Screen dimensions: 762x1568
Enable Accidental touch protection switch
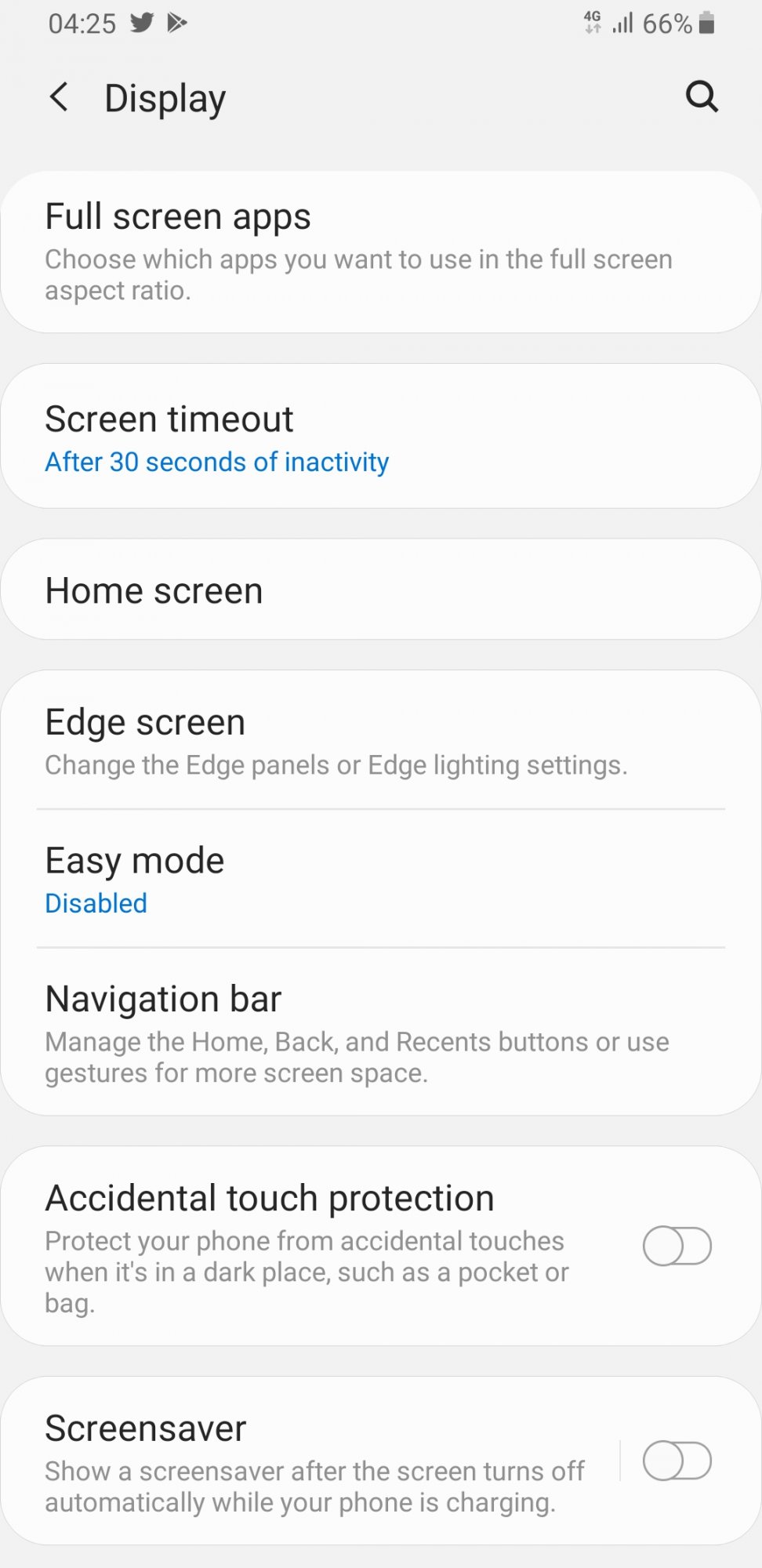pyautogui.click(x=677, y=1246)
